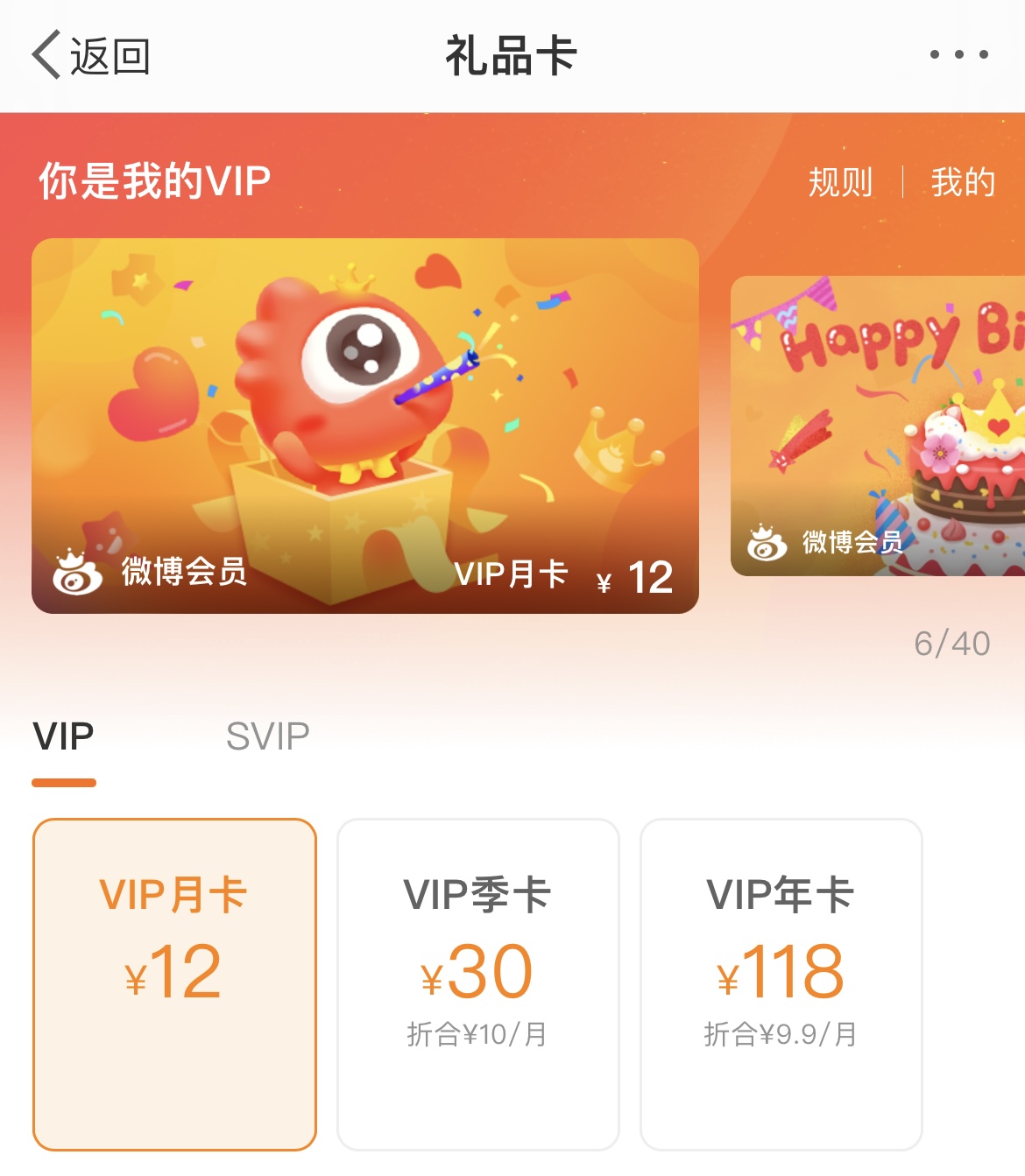Pick the VIP月卡 ¥12 plan
1025x1176 pixels.
(174, 984)
